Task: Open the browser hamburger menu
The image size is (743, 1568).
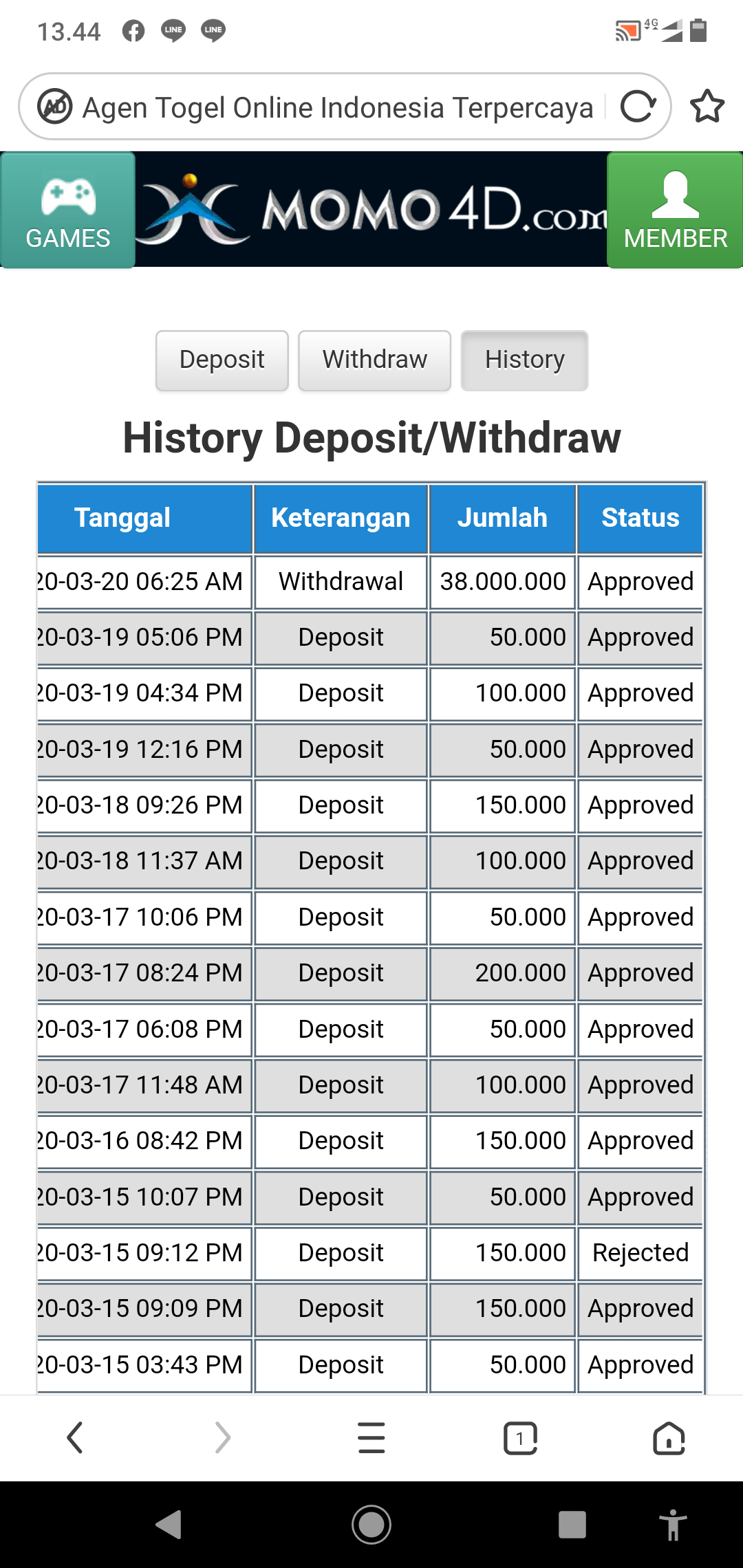Action: pyautogui.click(x=371, y=1437)
